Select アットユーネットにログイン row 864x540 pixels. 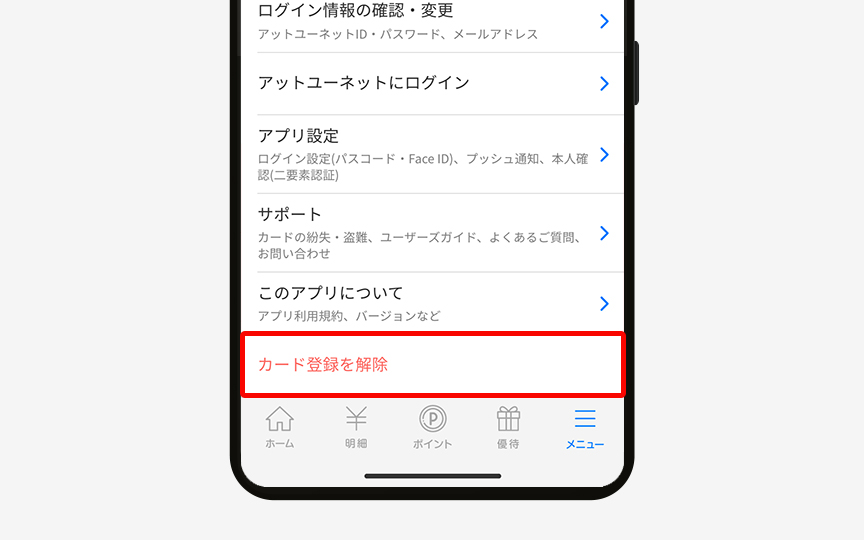click(x=432, y=83)
